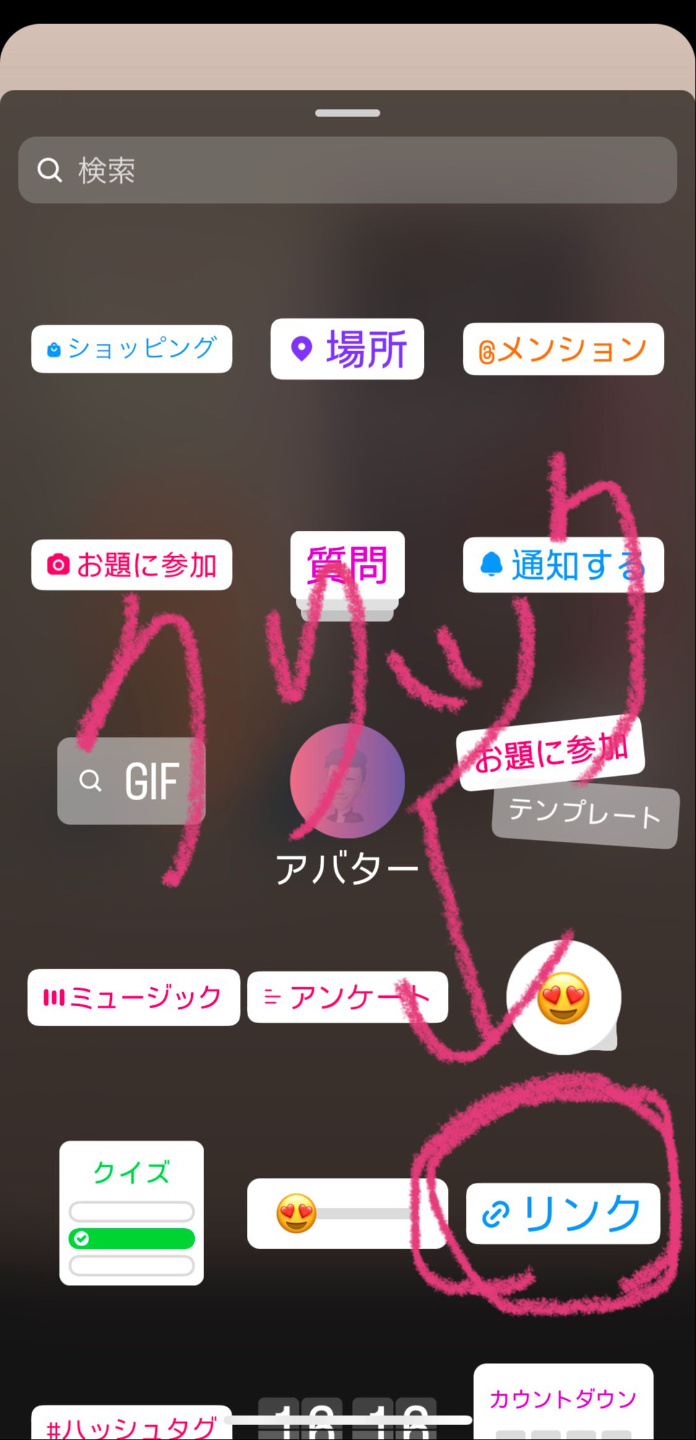Add the ショッピング sticker
Image resolution: width=696 pixels, height=1440 pixels.
click(x=131, y=349)
